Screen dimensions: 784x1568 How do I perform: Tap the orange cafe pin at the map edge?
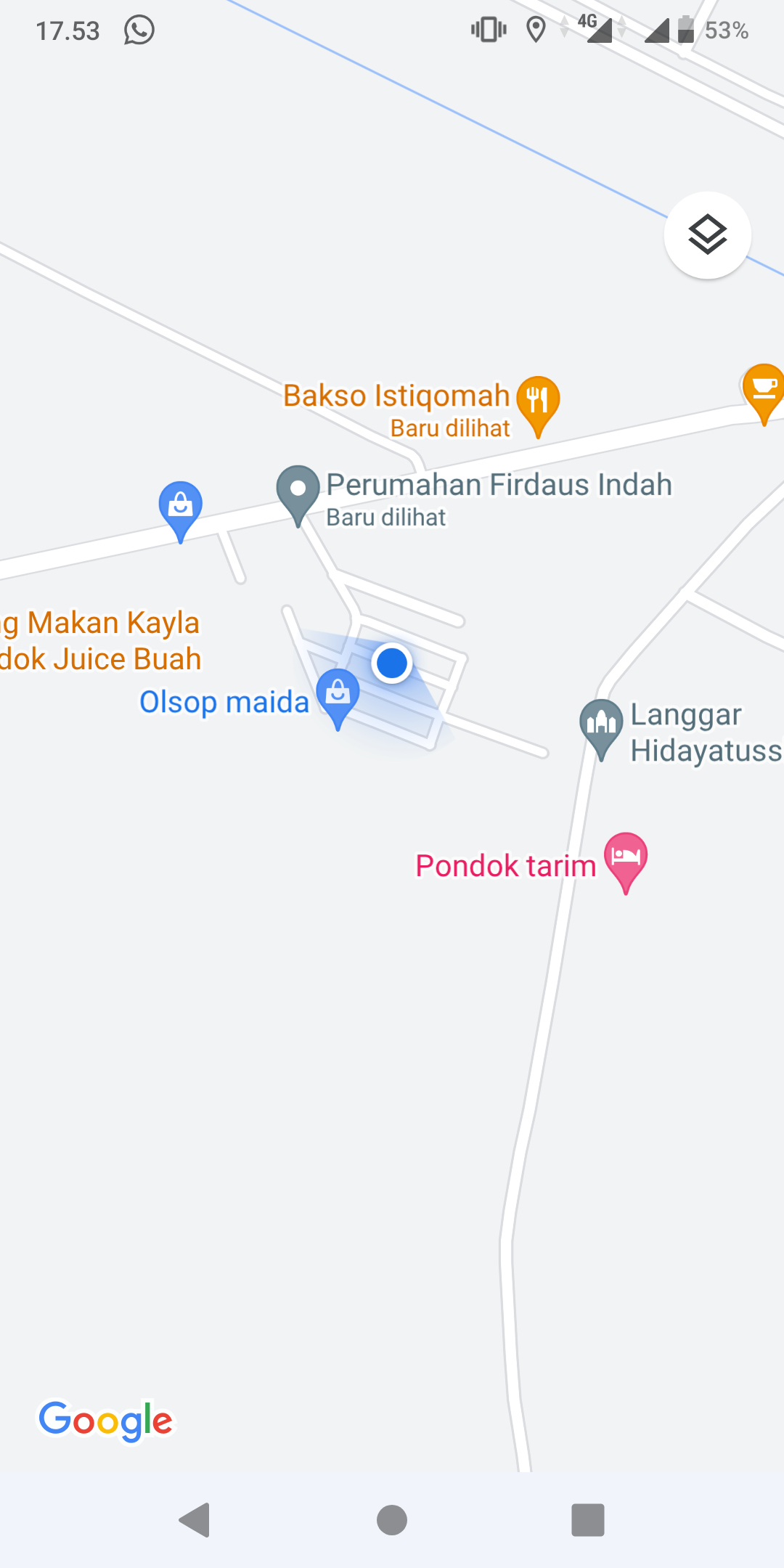point(763,389)
